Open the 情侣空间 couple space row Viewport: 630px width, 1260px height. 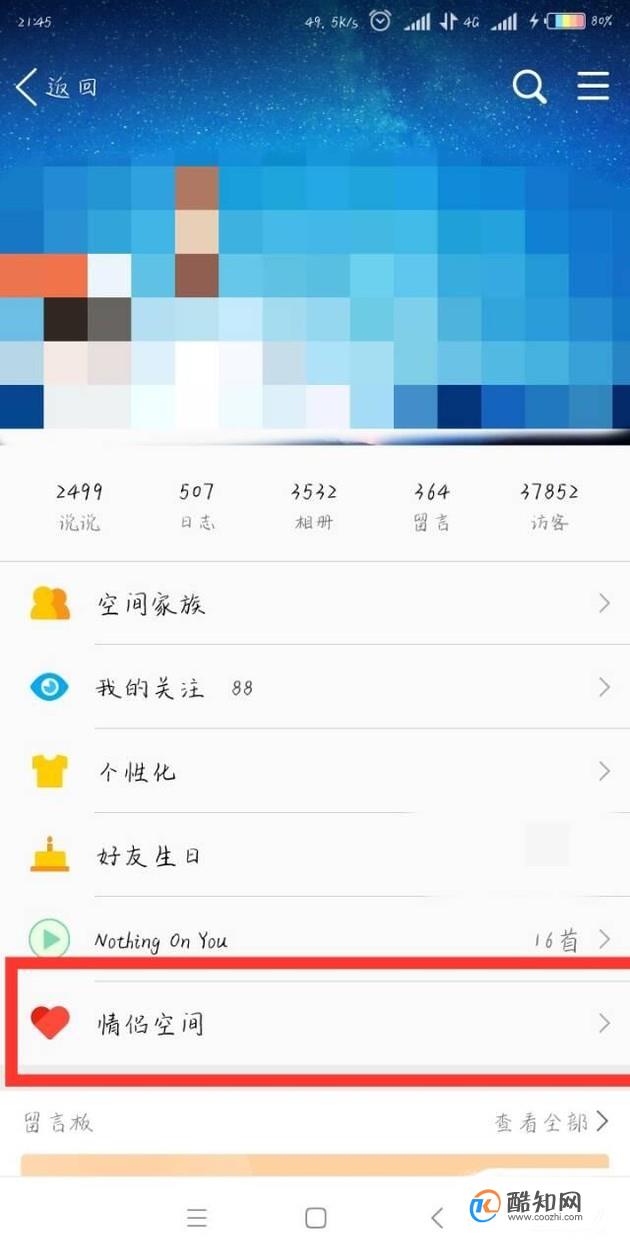(x=315, y=1022)
